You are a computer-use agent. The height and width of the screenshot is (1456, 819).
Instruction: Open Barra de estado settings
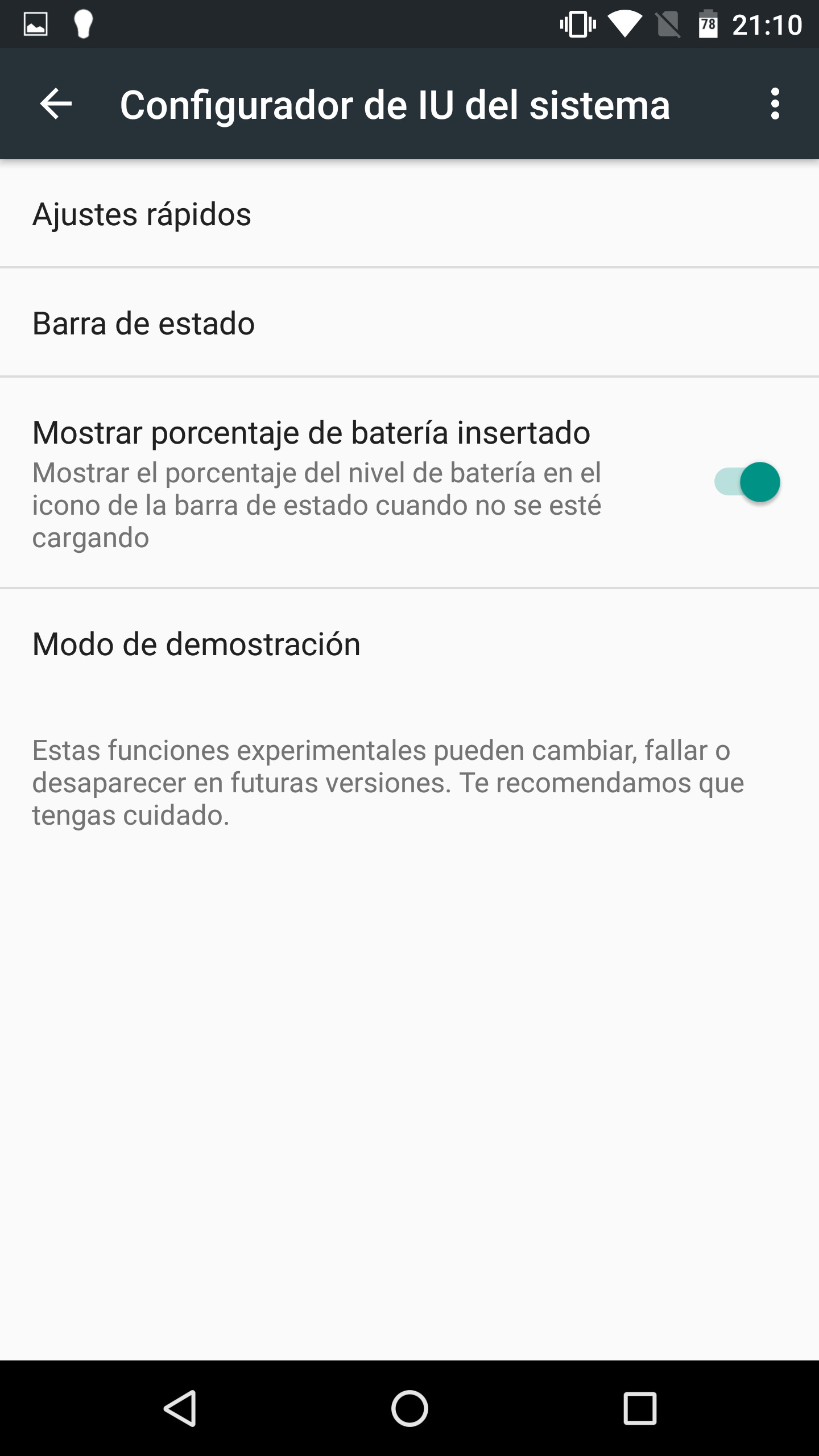144,324
